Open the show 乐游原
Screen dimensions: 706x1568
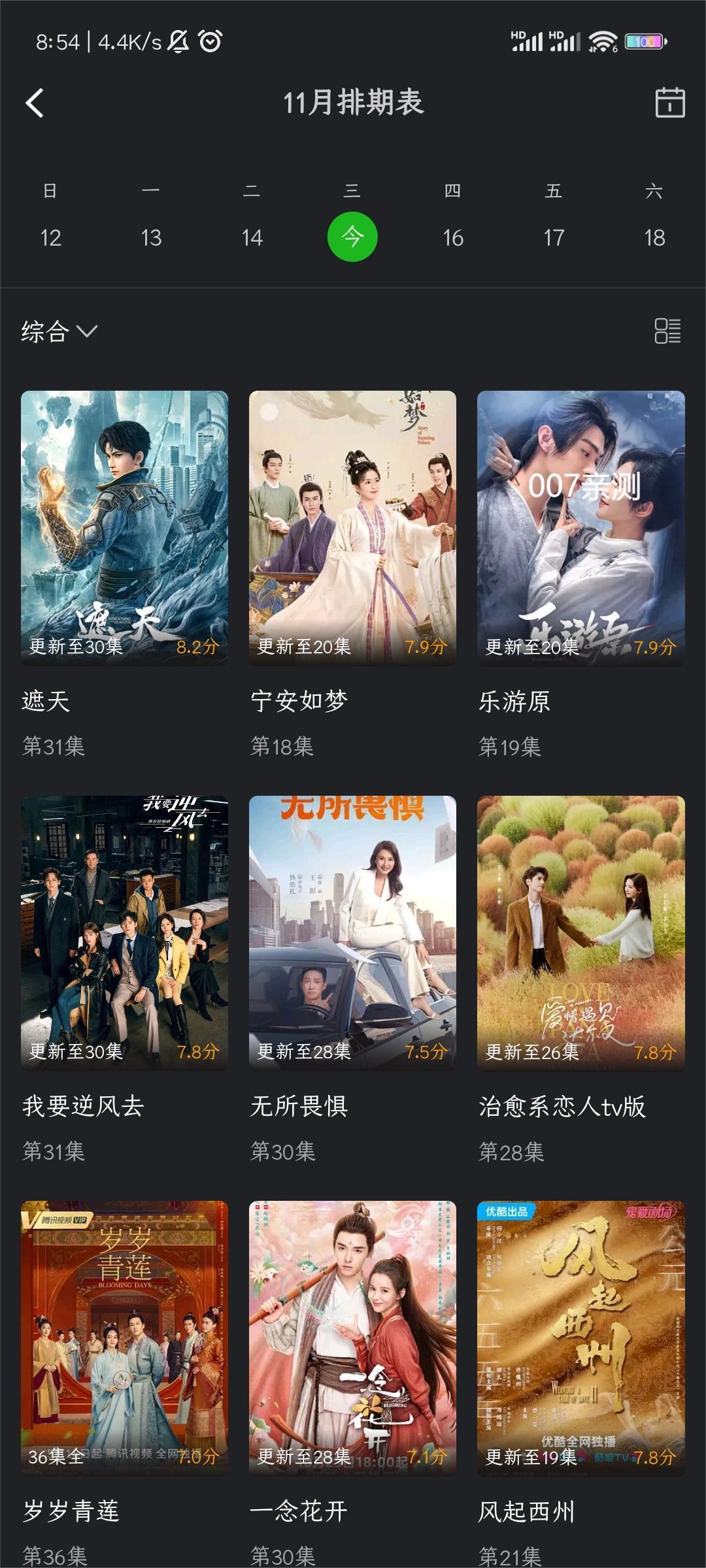(580, 528)
